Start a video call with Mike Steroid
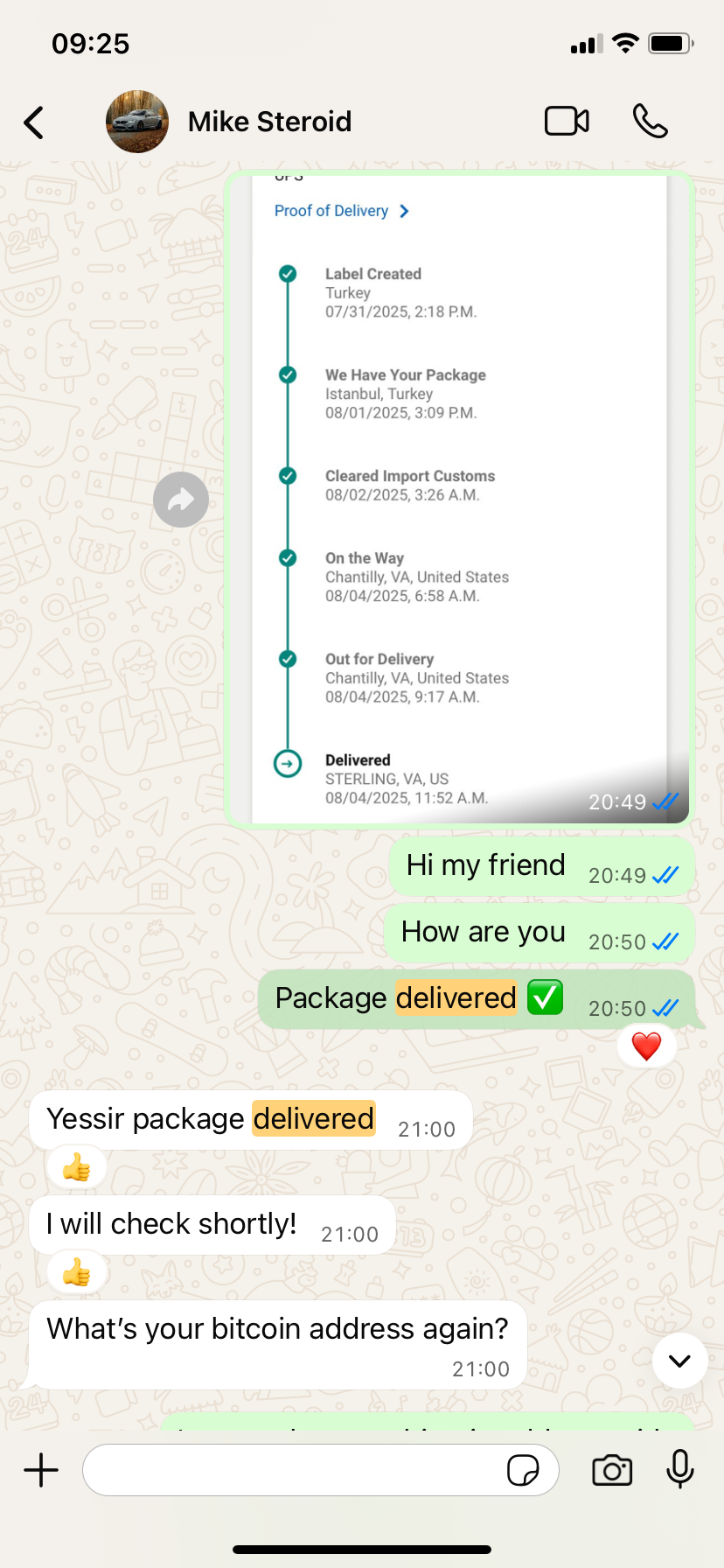 point(567,122)
